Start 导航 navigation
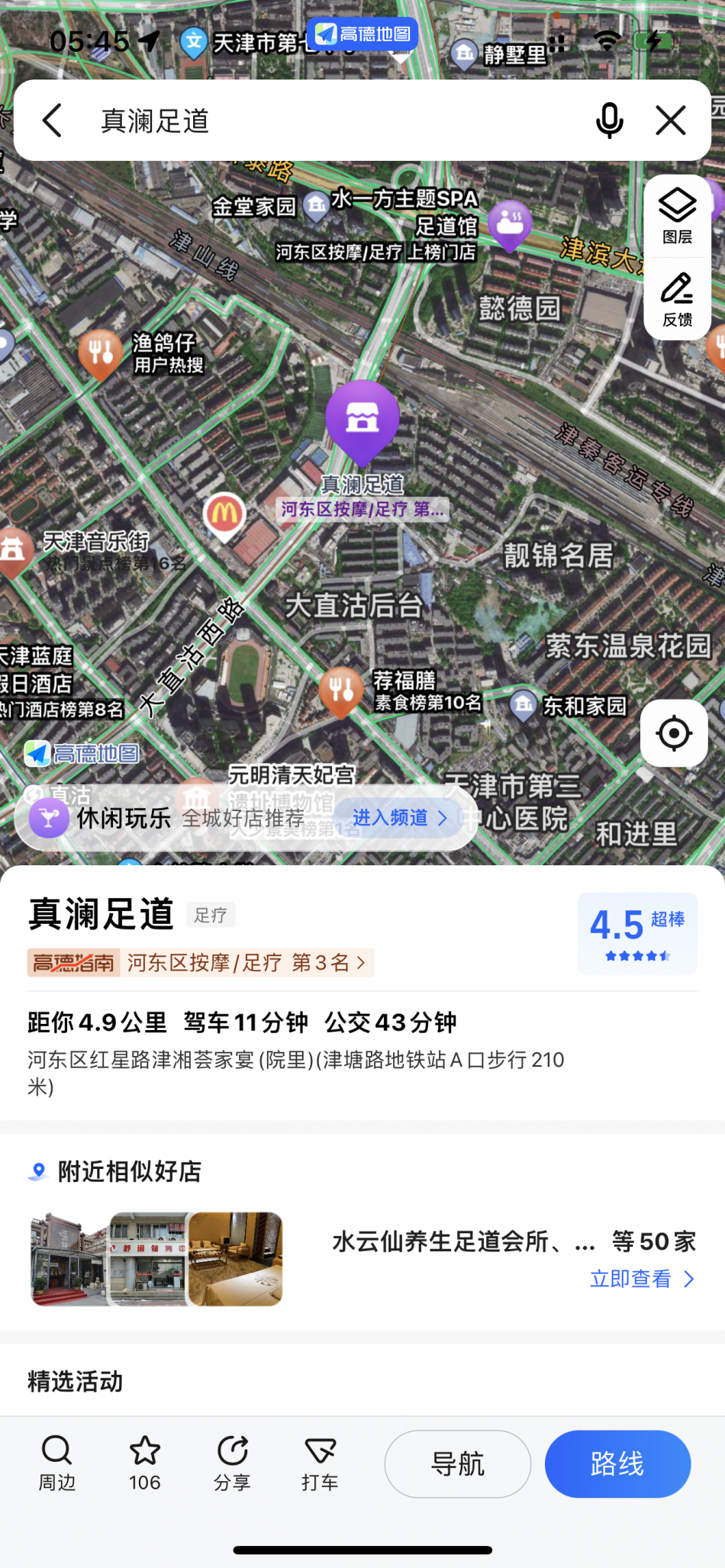Image resolution: width=725 pixels, height=1568 pixels. click(x=458, y=1463)
